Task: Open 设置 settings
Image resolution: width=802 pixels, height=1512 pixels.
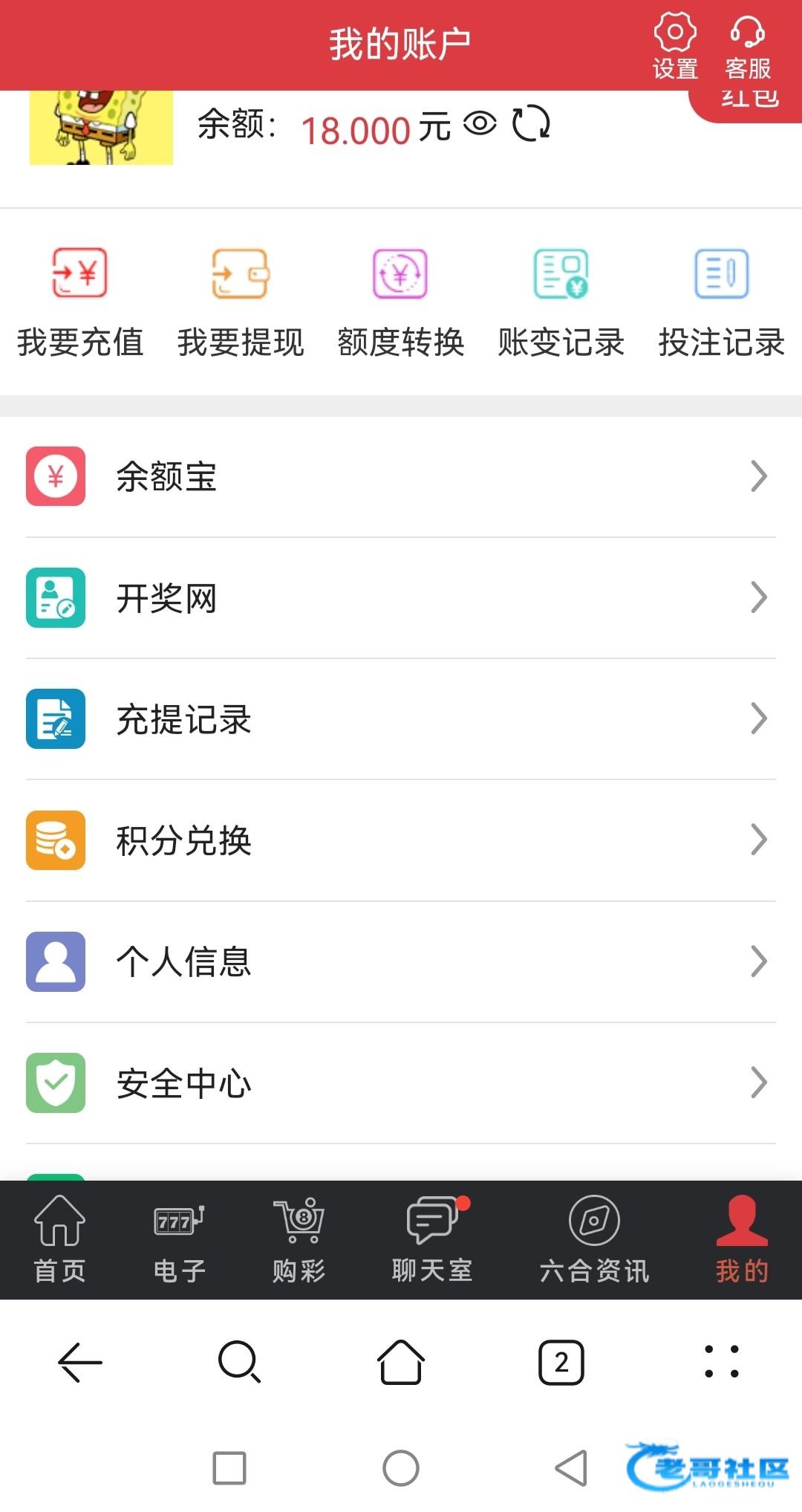Action: 675,46
